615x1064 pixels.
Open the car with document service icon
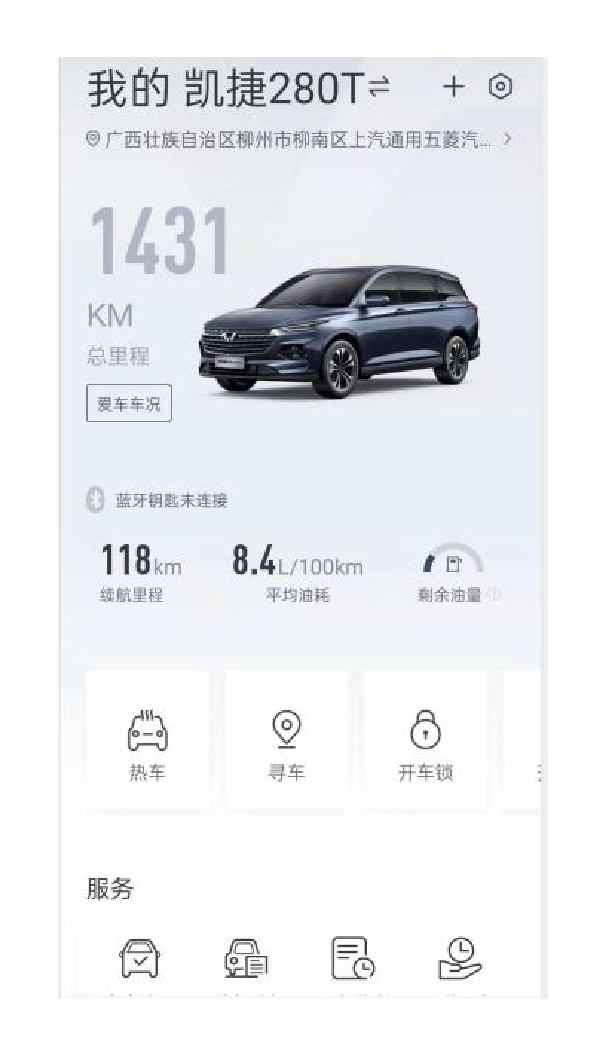(245, 959)
